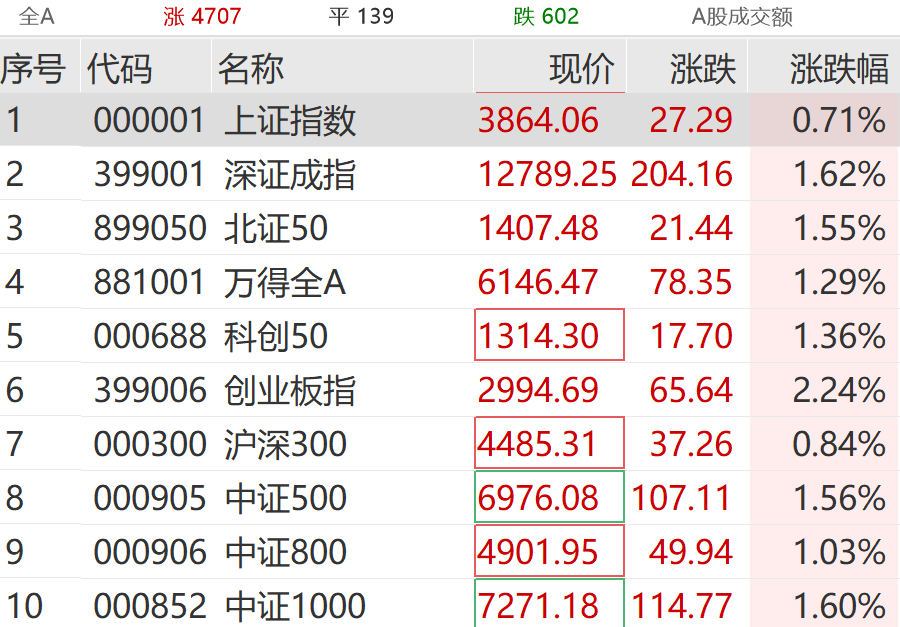Open the 中证800 index row
Screen dimensions: 900x627
coord(285,553)
